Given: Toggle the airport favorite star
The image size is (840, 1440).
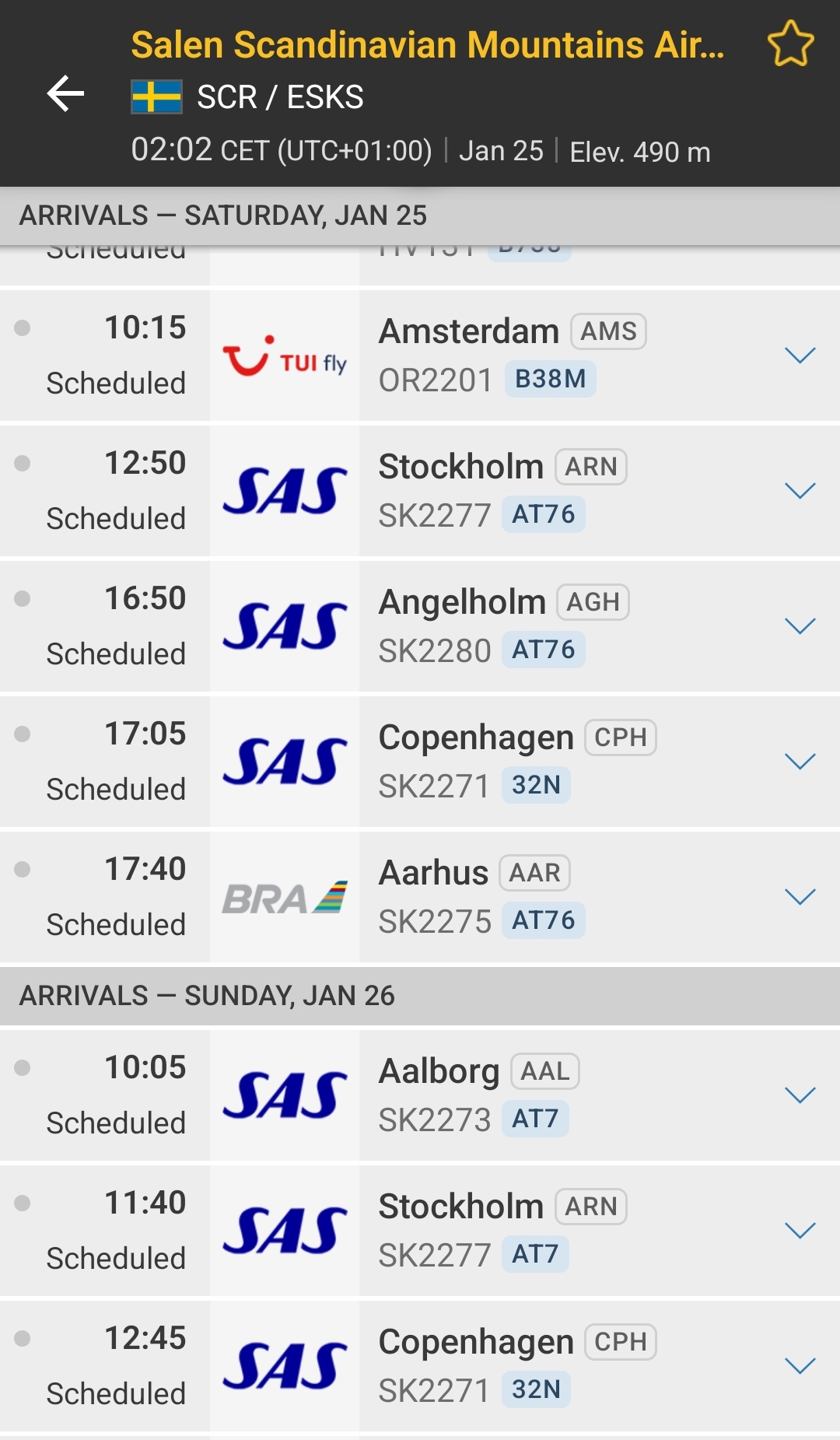Looking at the screenshot, I should click(791, 44).
